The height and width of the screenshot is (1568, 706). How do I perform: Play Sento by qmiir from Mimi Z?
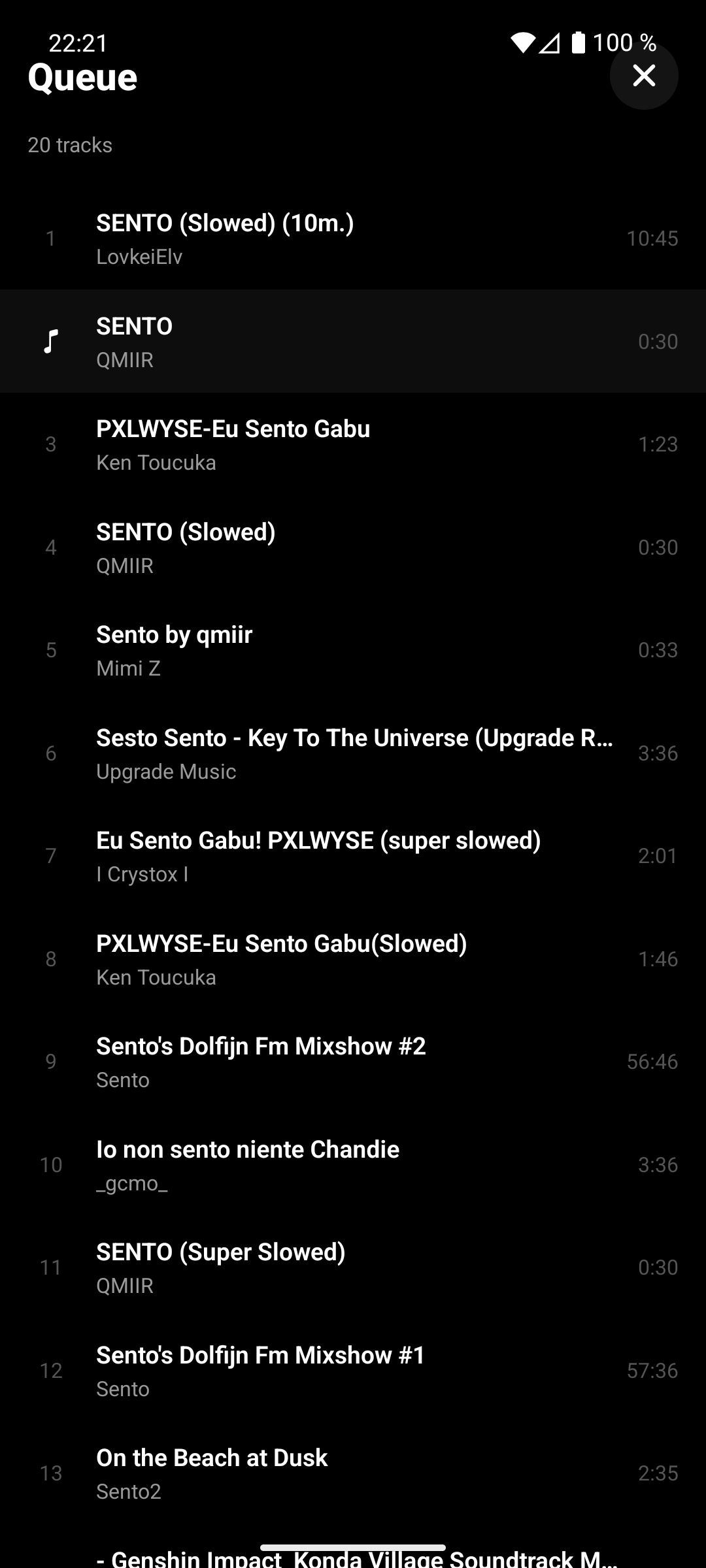click(353, 650)
